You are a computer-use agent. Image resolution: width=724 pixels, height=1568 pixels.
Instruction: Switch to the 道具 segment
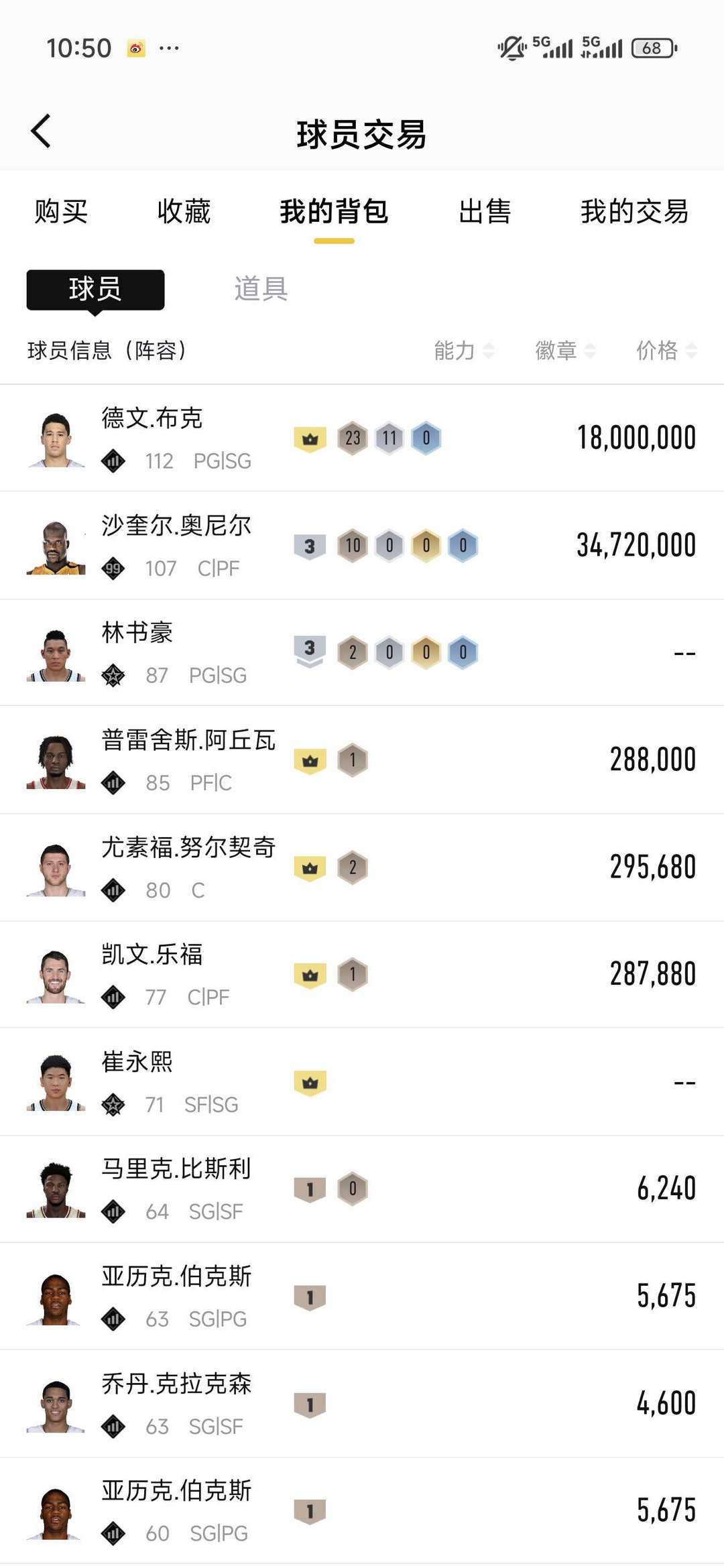click(x=261, y=290)
